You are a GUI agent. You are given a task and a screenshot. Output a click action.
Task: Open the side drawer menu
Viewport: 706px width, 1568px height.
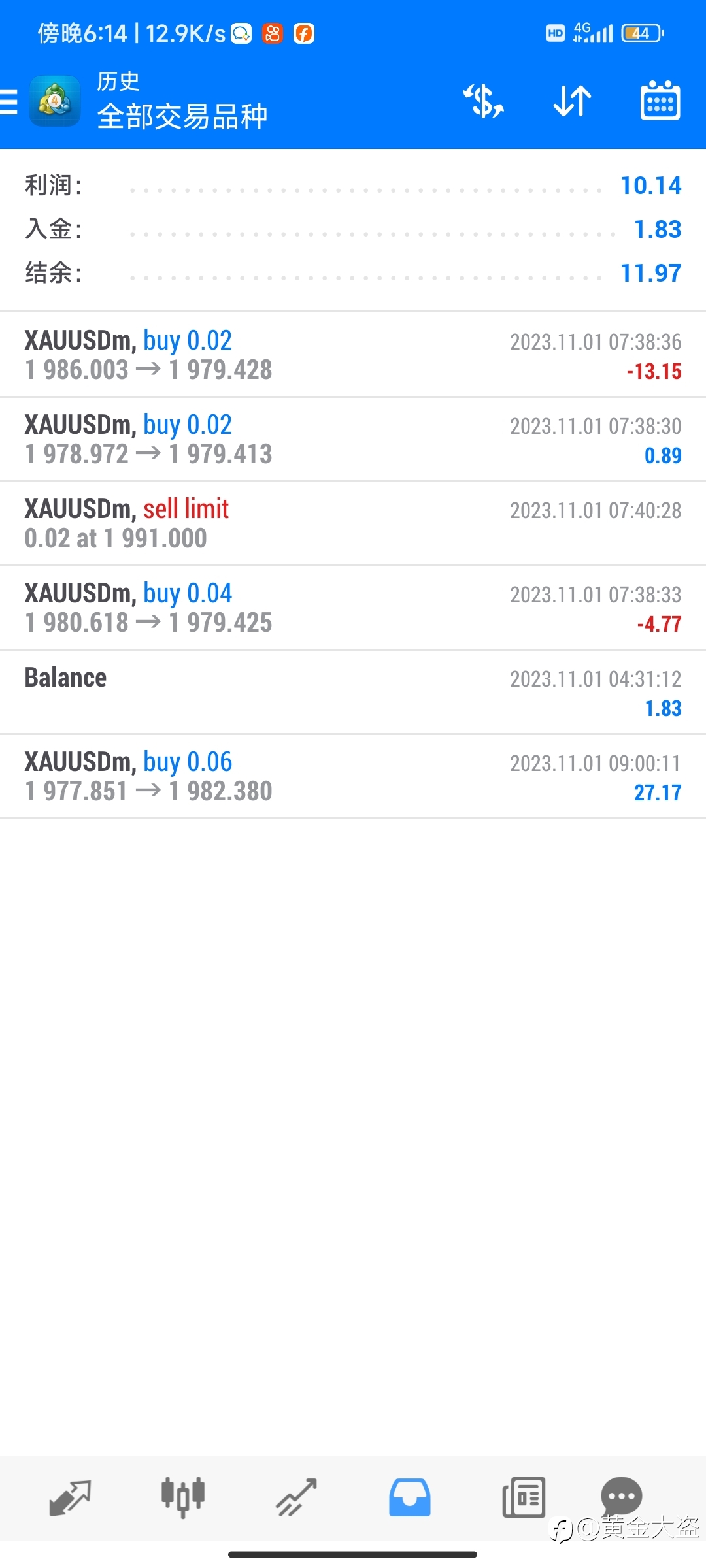9,102
